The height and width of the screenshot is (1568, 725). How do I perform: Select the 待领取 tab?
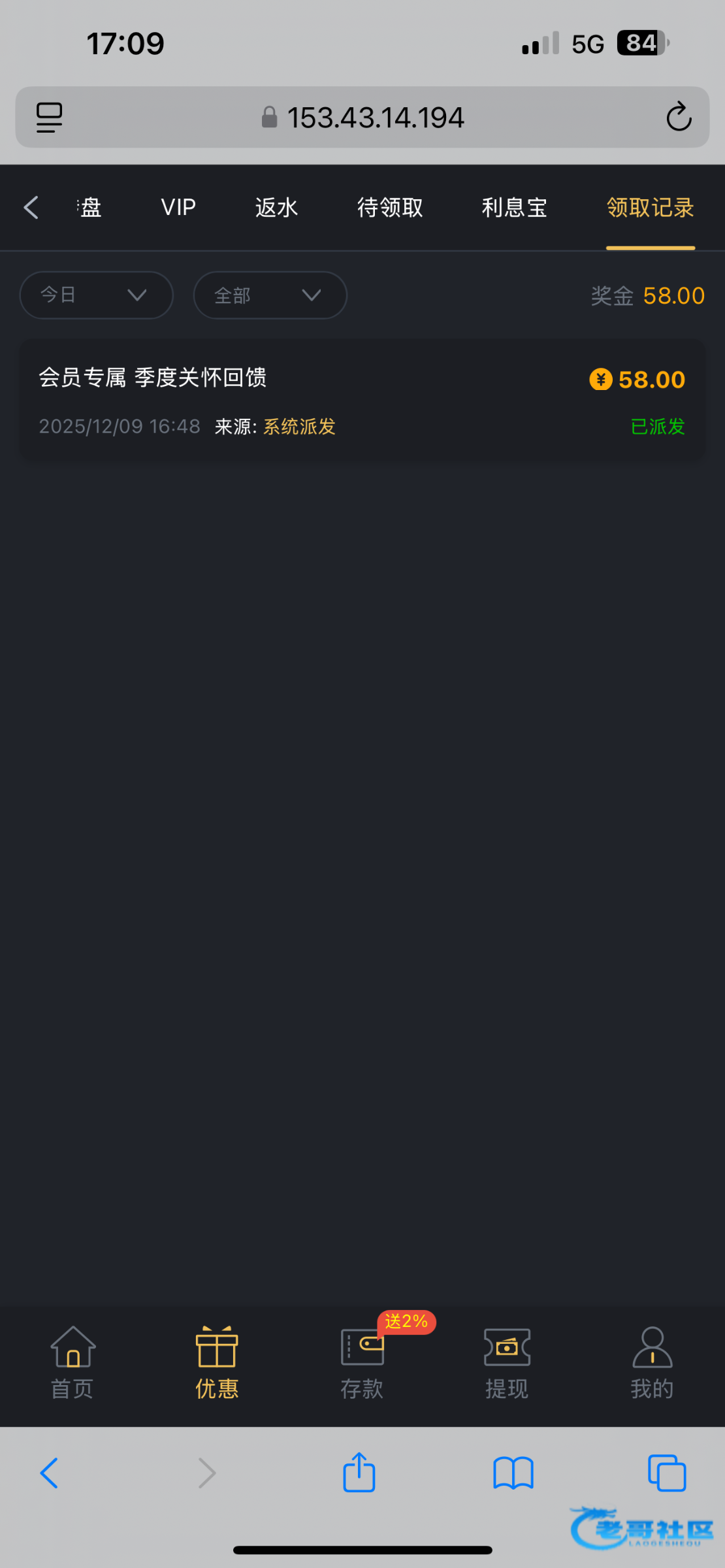pyautogui.click(x=390, y=208)
